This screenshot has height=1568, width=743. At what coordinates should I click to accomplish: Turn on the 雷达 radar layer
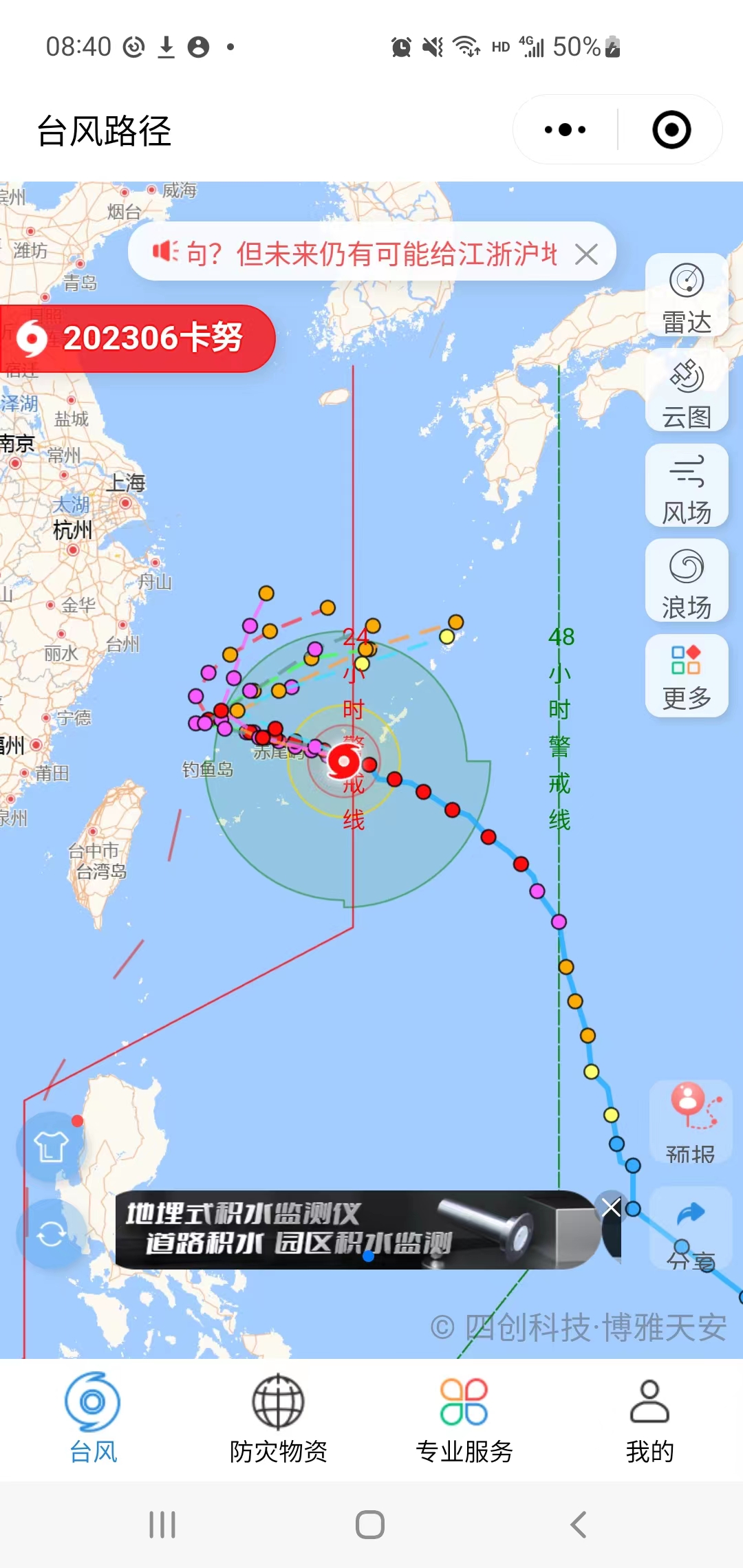686,296
